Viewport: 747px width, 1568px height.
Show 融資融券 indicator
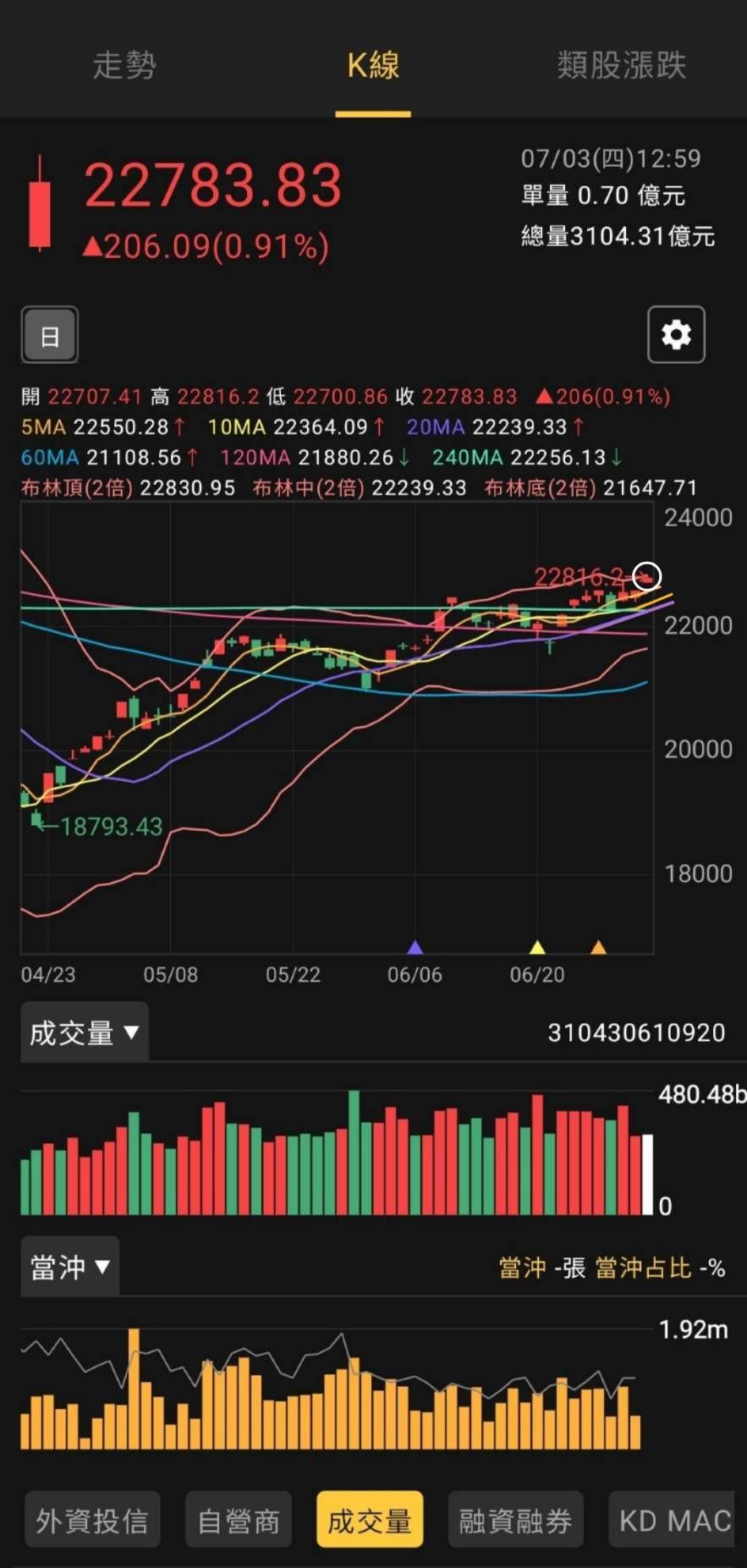pyautogui.click(x=515, y=1520)
